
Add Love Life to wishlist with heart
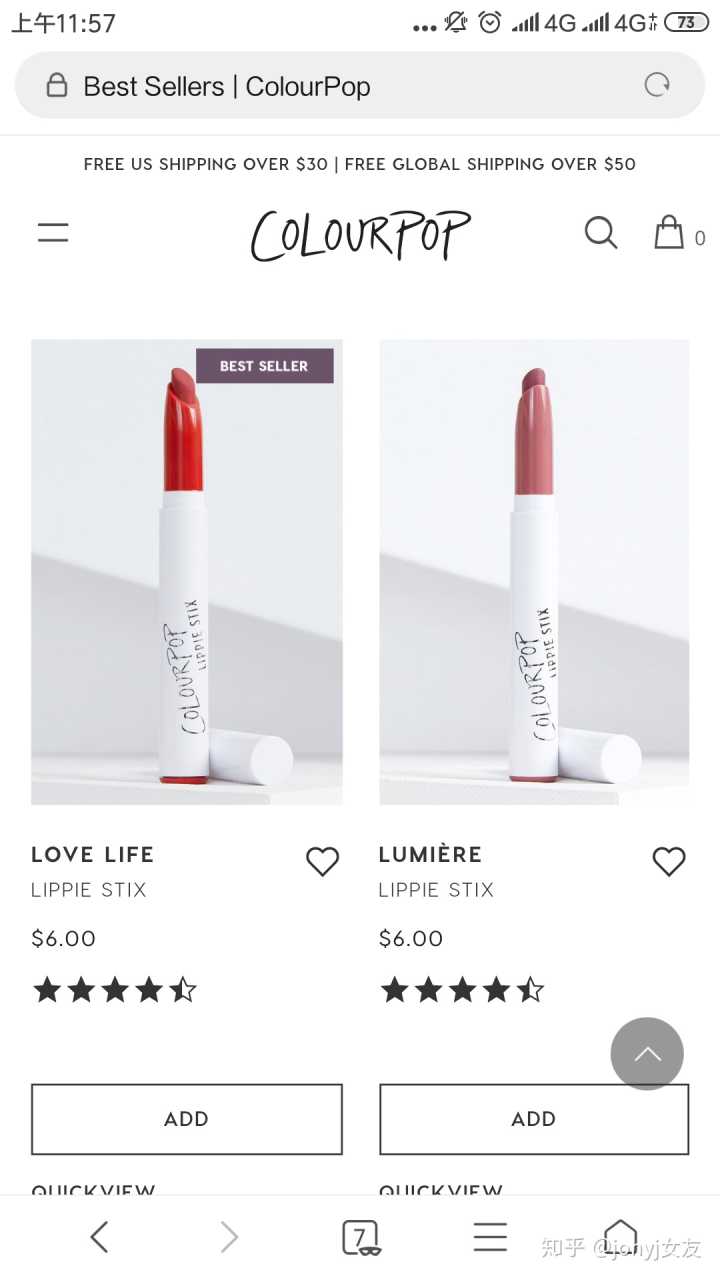click(322, 861)
